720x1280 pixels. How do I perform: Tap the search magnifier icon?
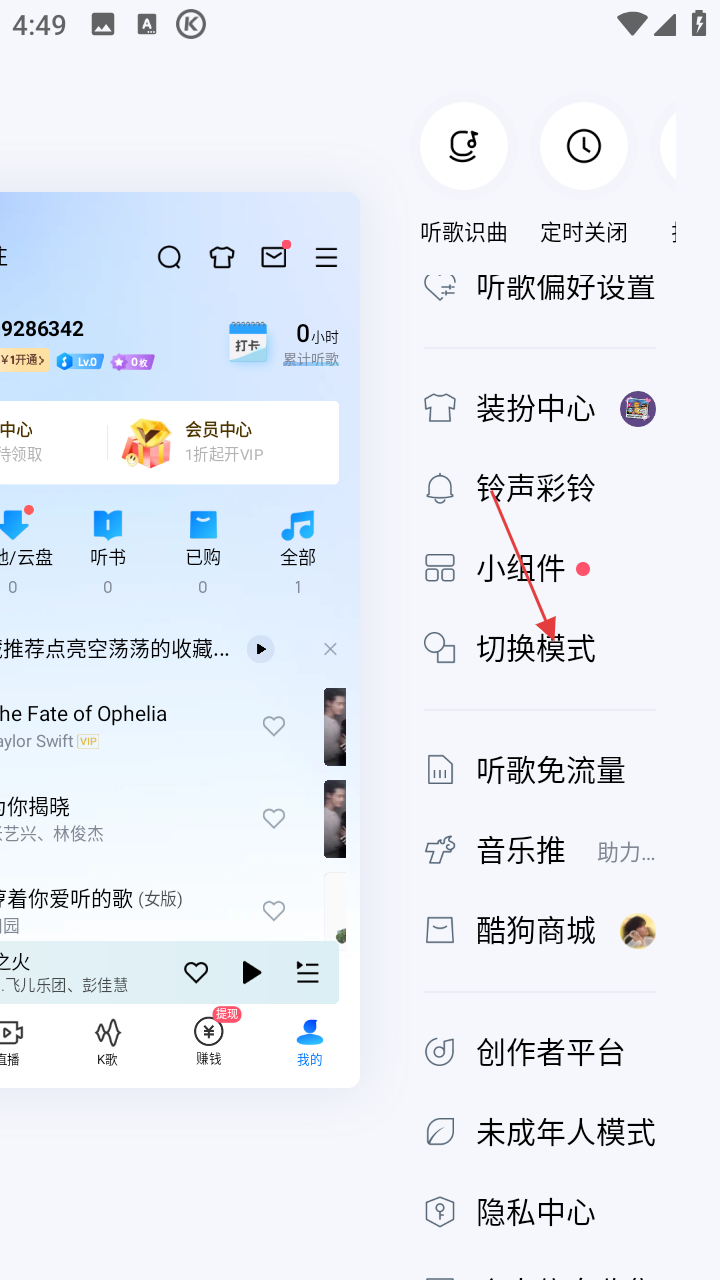click(169, 258)
